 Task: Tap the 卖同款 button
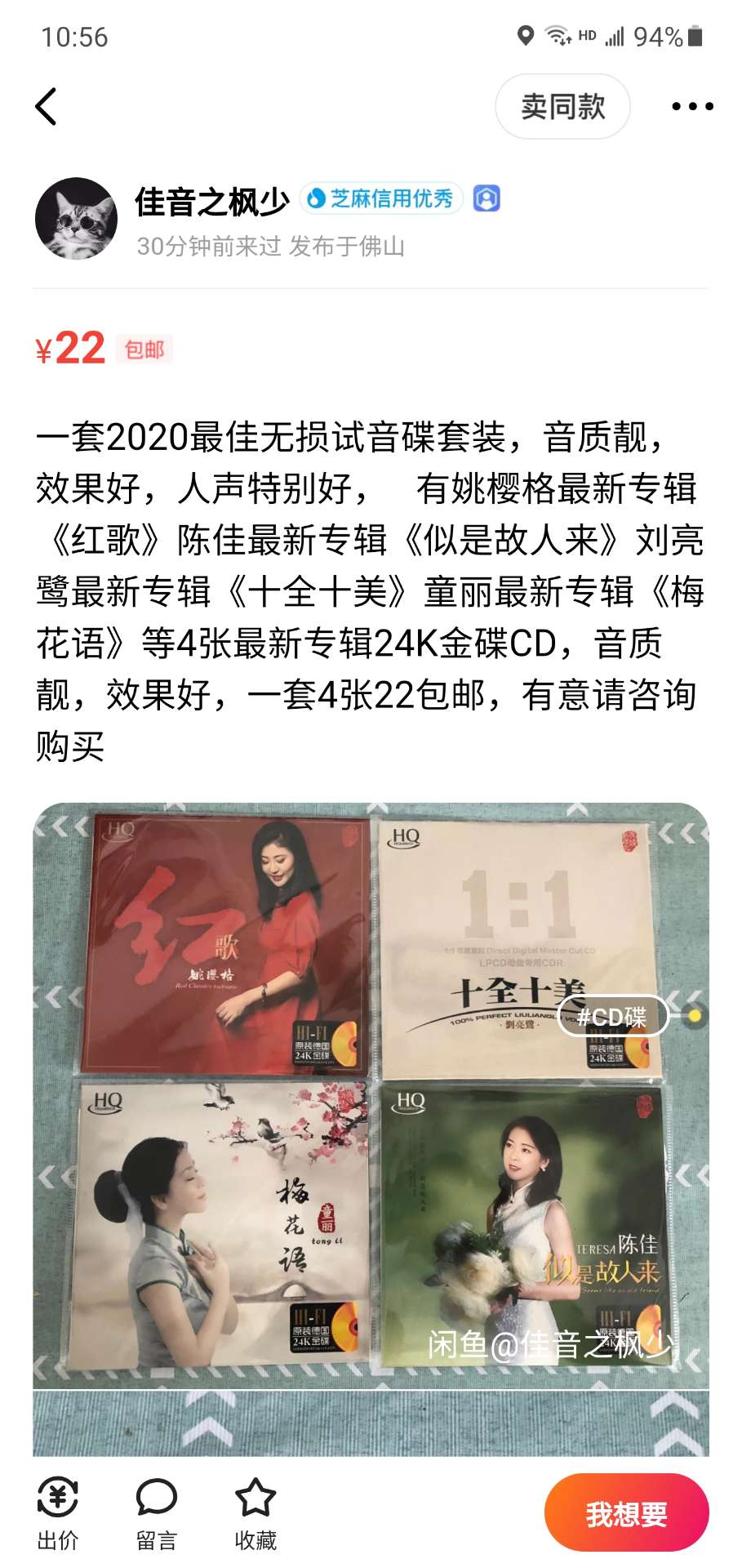[x=562, y=106]
